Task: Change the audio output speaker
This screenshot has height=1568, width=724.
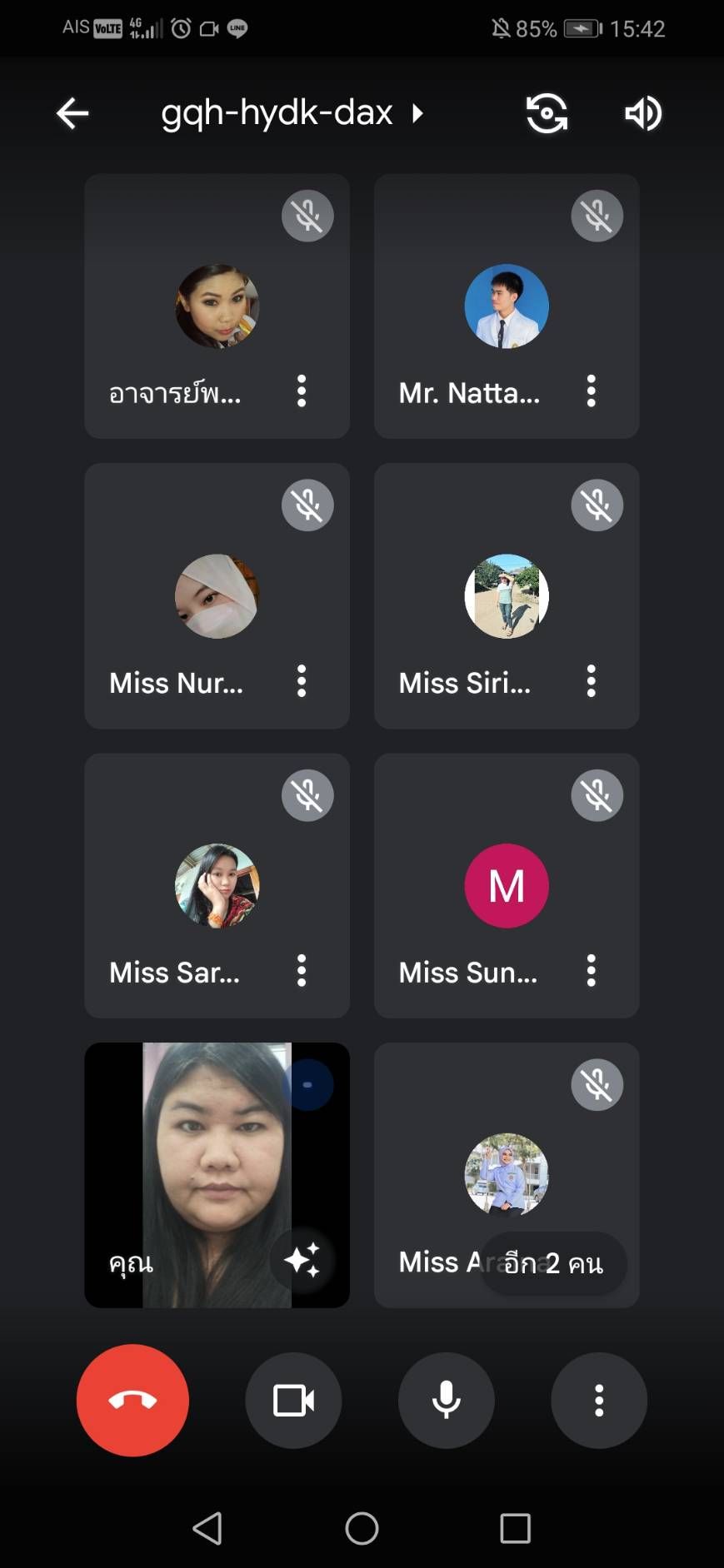Action: (643, 113)
